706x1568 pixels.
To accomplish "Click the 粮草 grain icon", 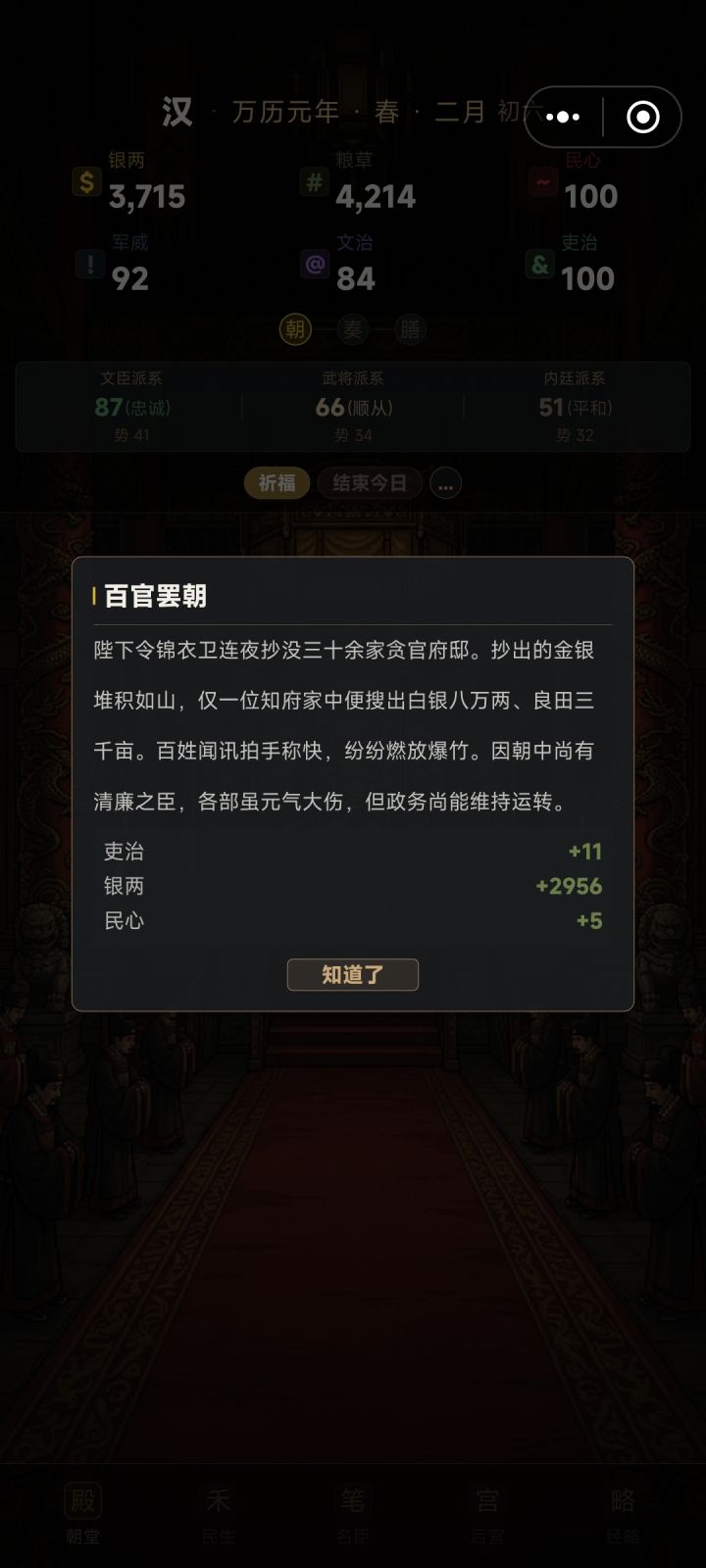I will click(314, 182).
